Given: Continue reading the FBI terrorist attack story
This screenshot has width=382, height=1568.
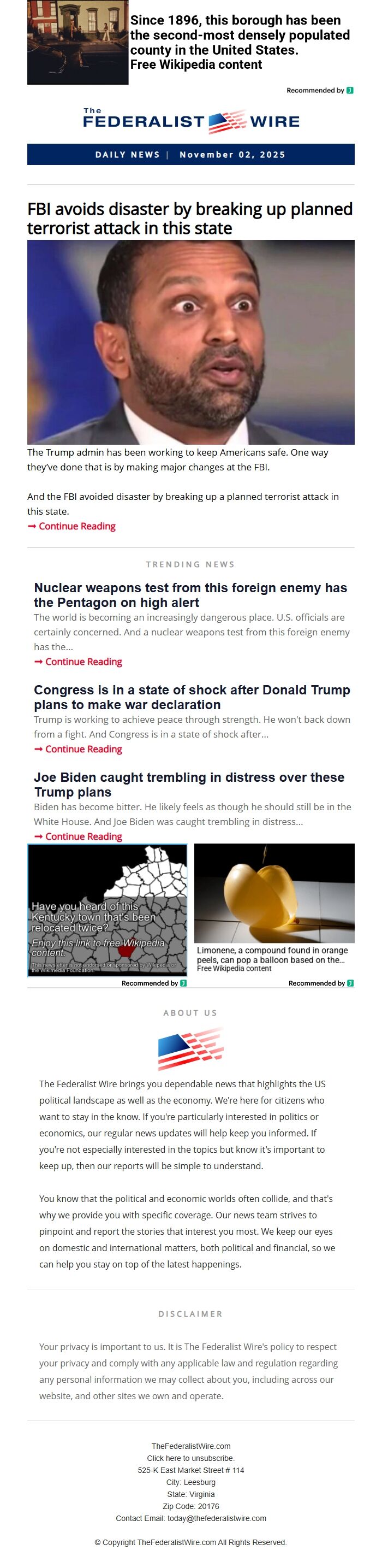Looking at the screenshot, I should (x=76, y=527).
